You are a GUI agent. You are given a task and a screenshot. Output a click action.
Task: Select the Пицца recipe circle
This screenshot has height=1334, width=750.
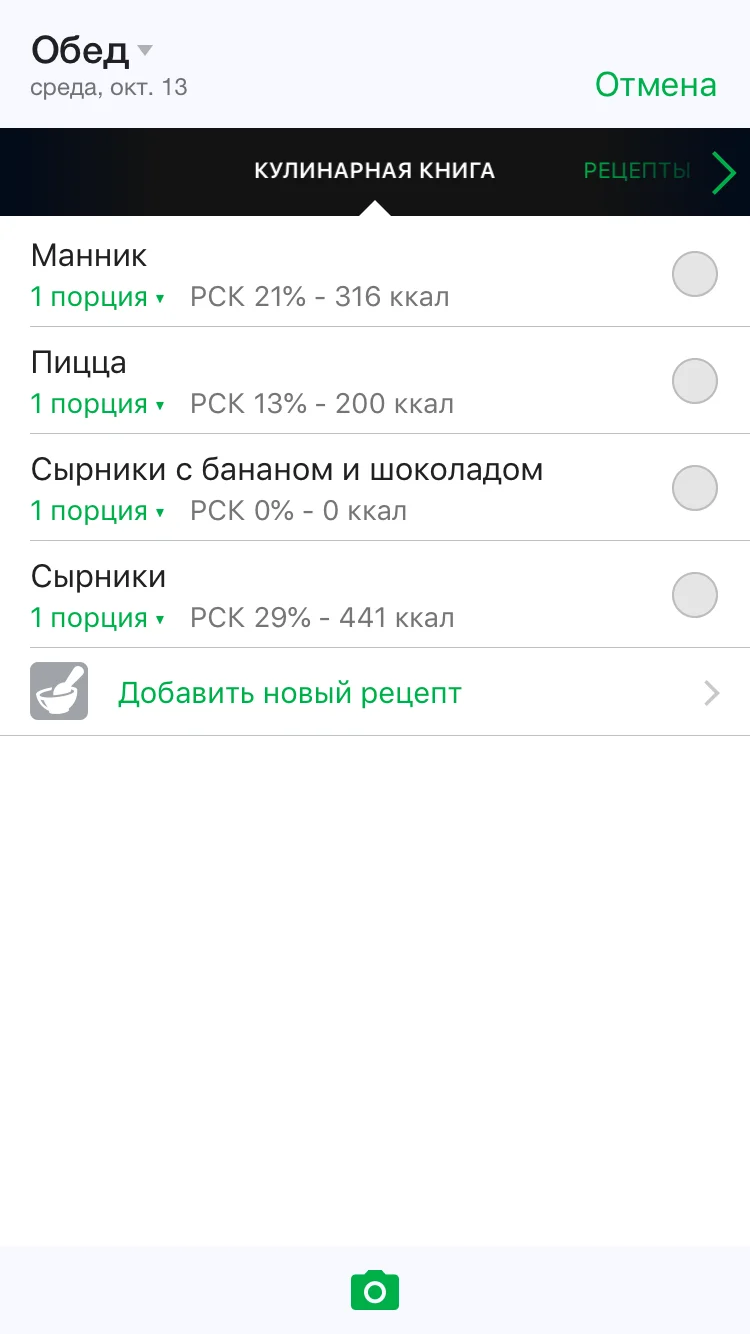point(694,381)
